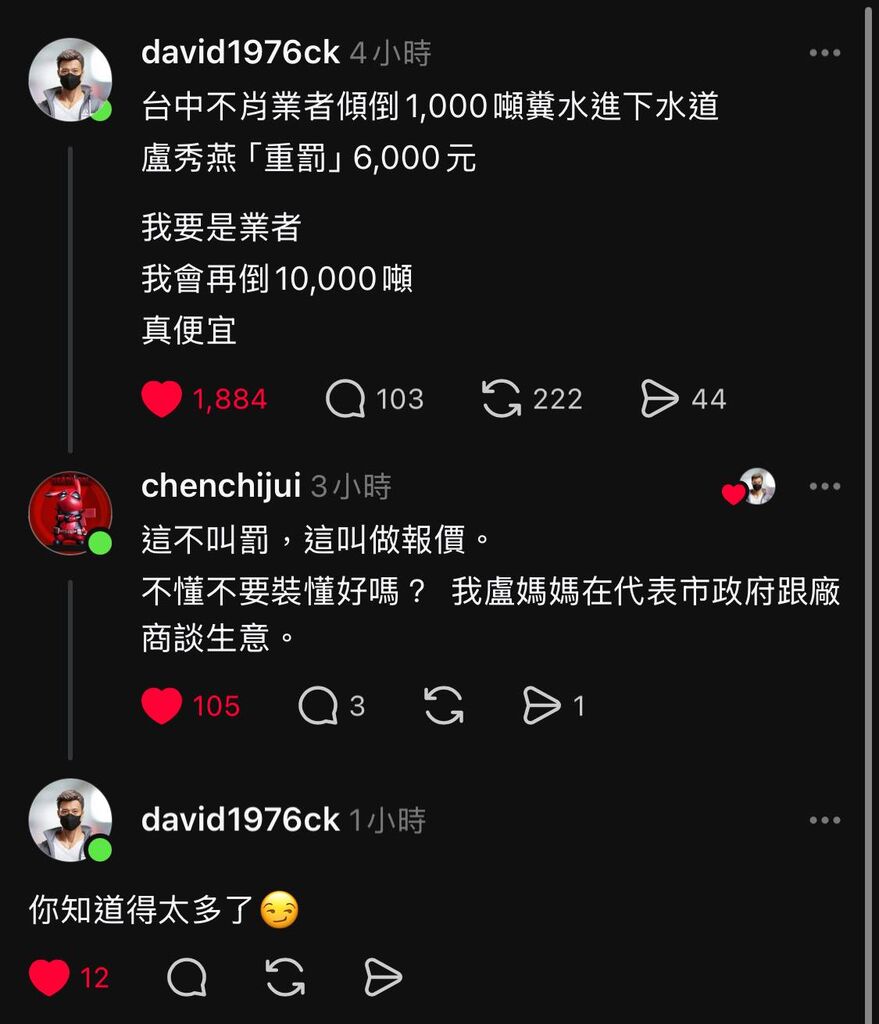The width and height of the screenshot is (879, 1024).
Task: Share david1976ck's 1小時 reply
Action: coord(383,977)
